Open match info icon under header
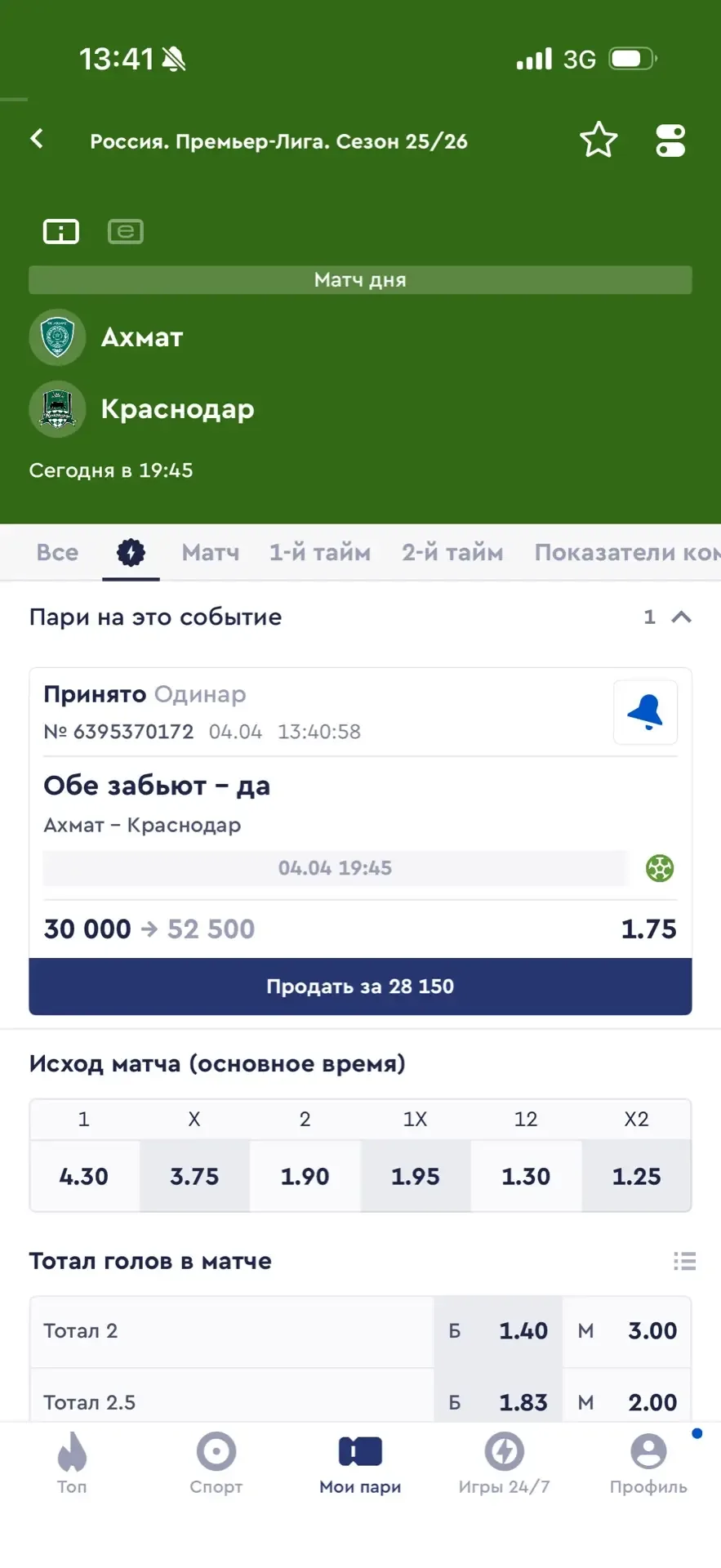Image resolution: width=721 pixels, height=1568 pixels. pyautogui.click(x=61, y=232)
